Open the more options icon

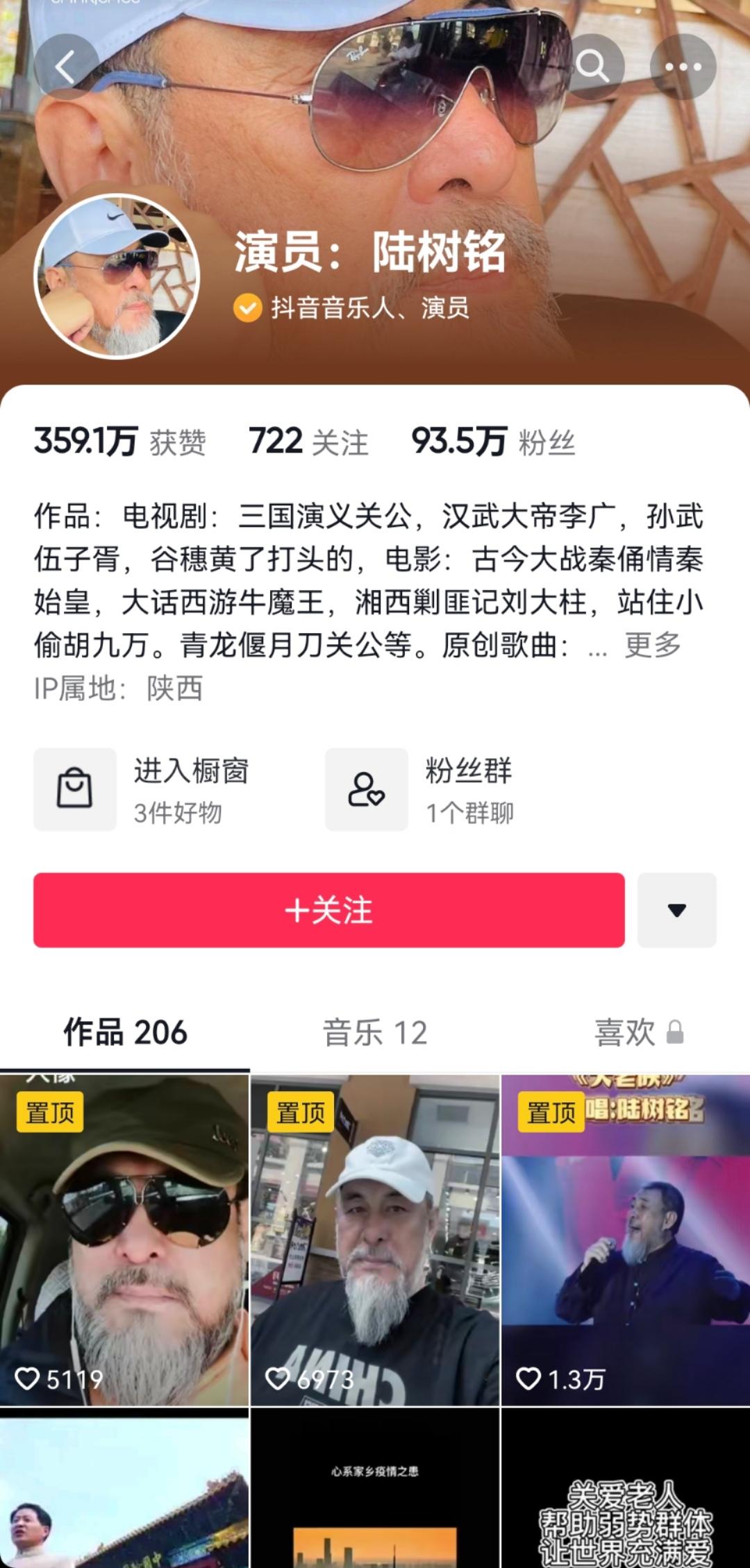pos(683,66)
